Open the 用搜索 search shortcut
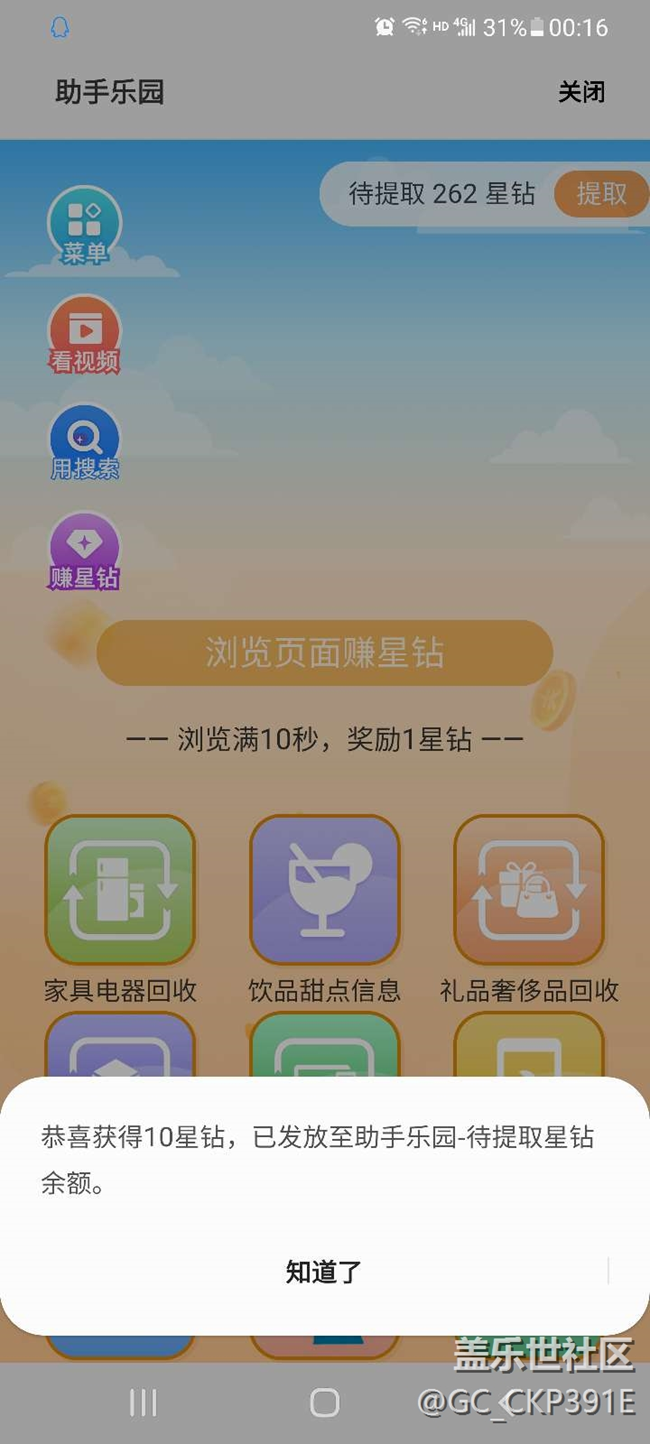Screen dimensions: 650x1444 85,443
